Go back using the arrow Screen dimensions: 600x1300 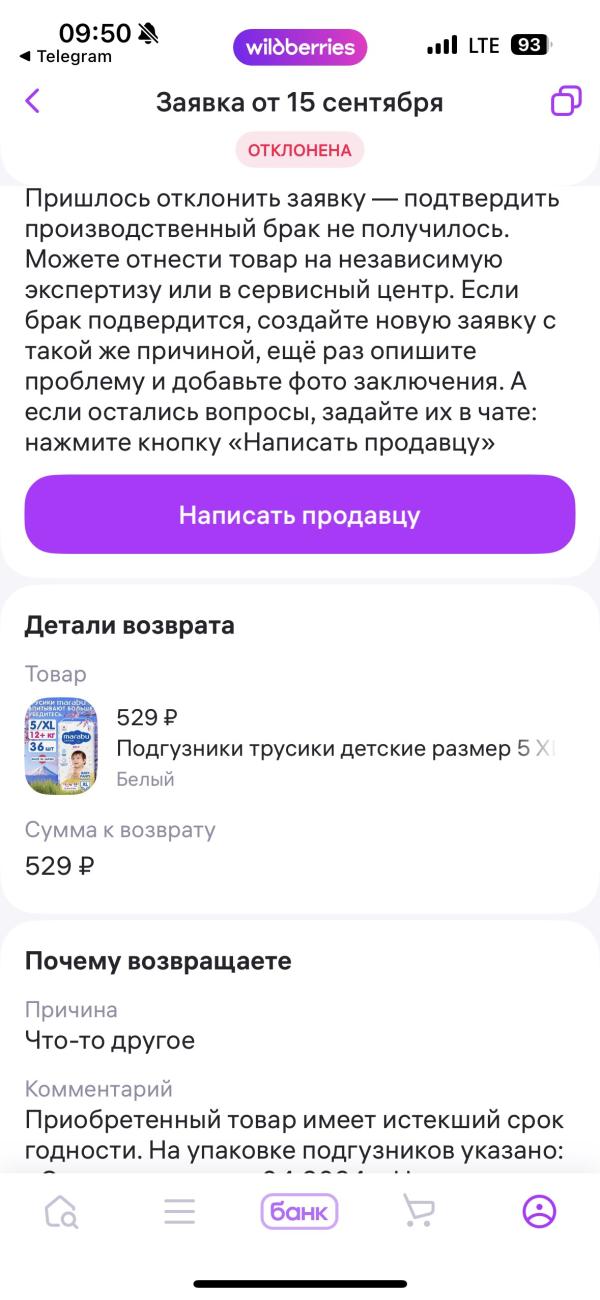[33, 101]
